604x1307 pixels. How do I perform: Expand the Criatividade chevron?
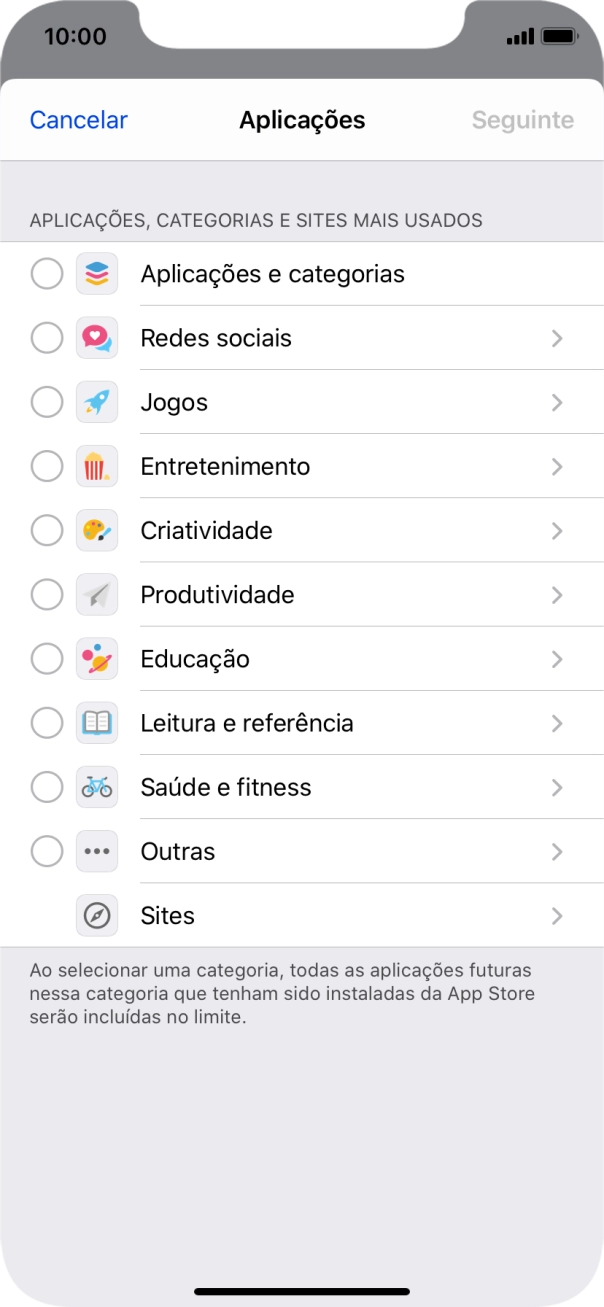coord(558,531)
